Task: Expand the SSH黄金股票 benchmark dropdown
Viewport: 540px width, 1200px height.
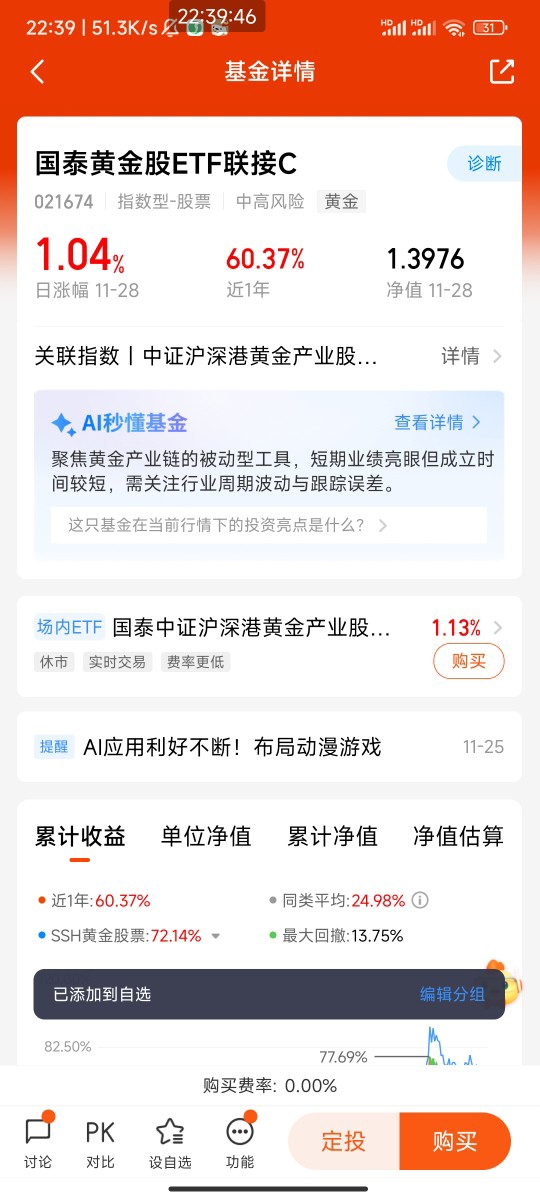Action: [215, 937]
